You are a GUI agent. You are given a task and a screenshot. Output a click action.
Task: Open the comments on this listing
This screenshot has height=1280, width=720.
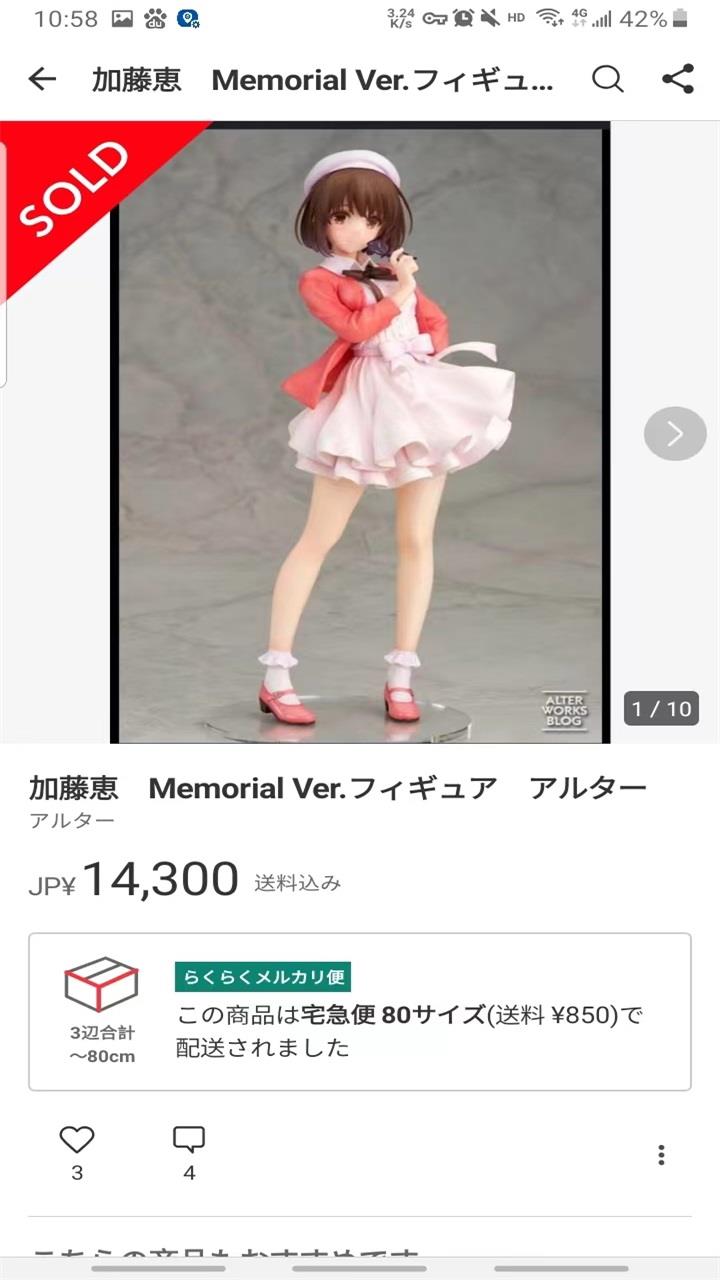189,1140
